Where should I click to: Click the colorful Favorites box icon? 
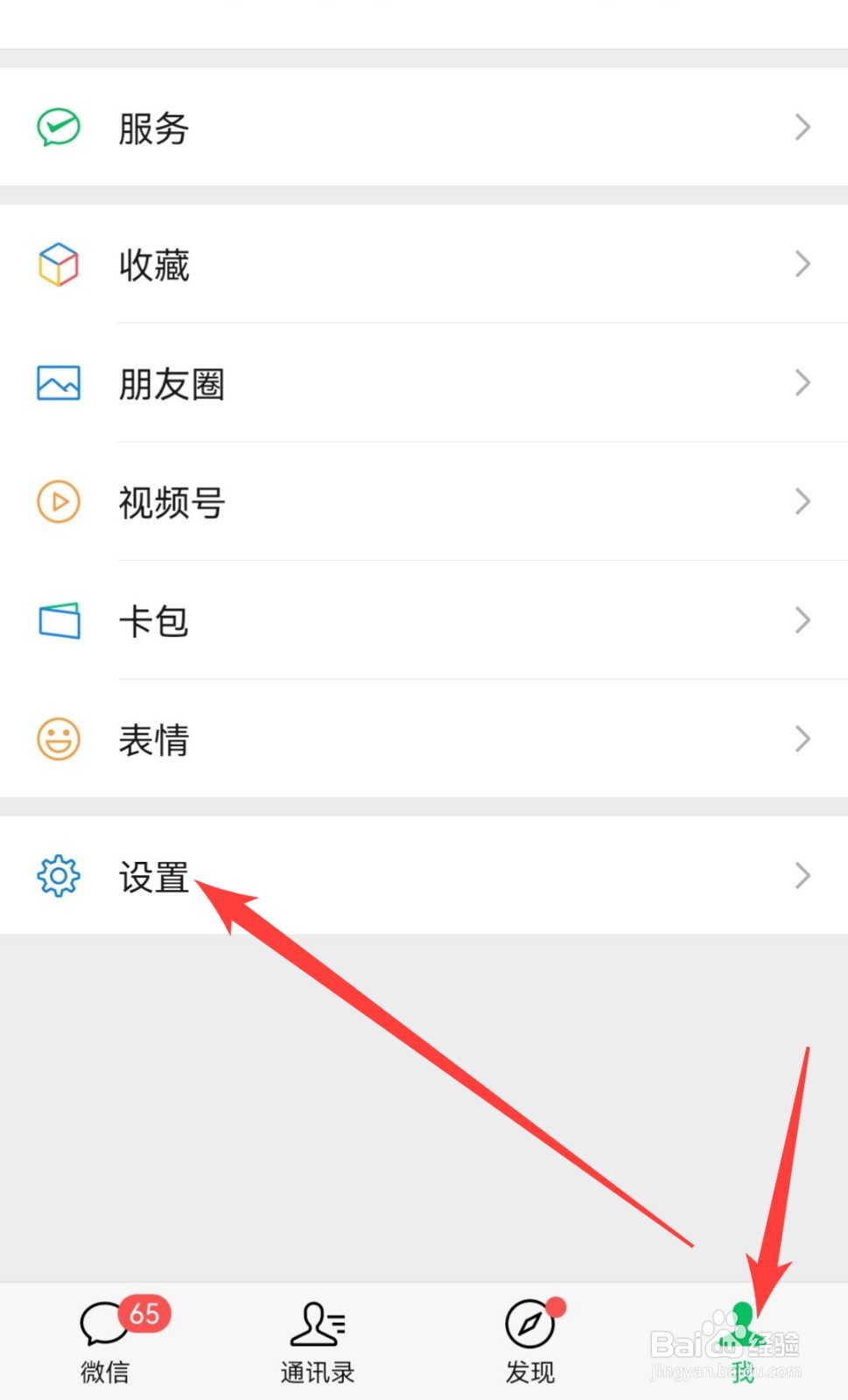coord(57,263)
